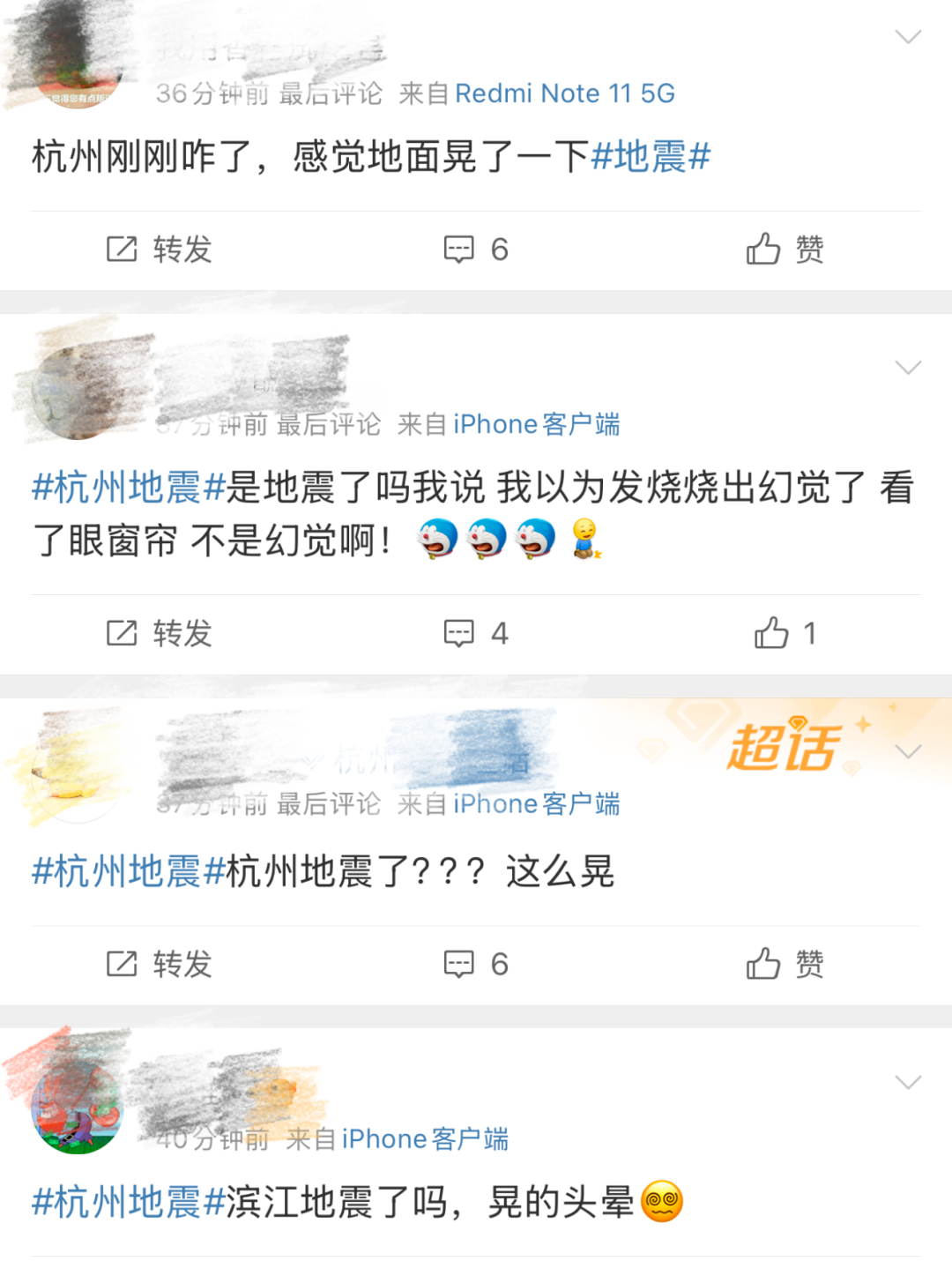Open the #地震# hashtag link
The width and height of the screenshot is (952, 1261).
(x=651, y=157)
